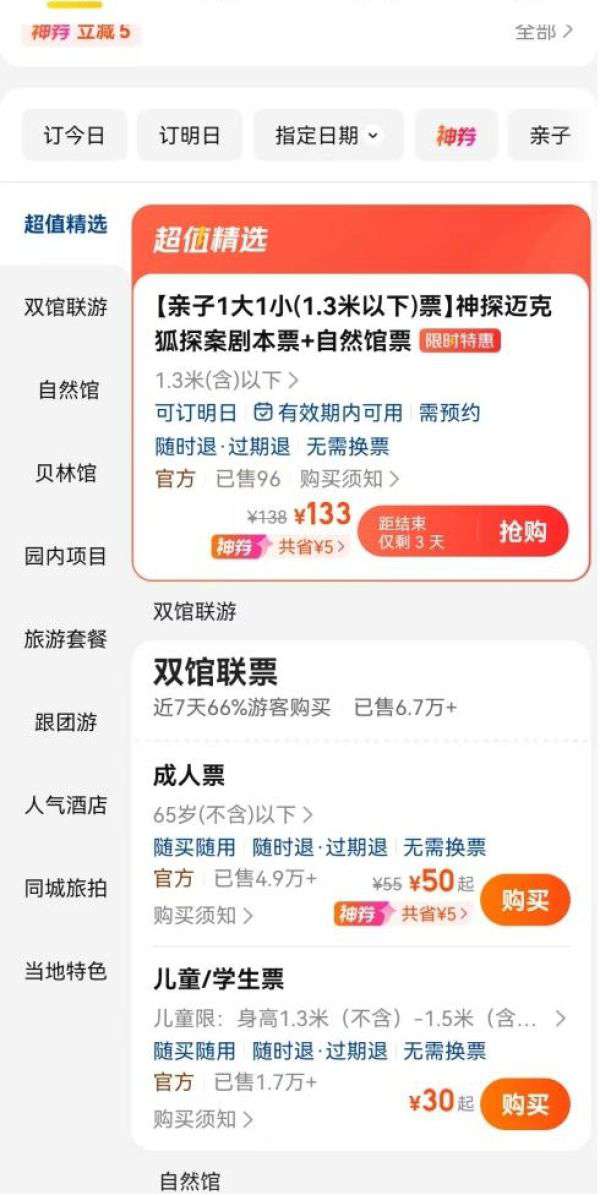Select 园内项目 in the sidebar
The height and width of the screenshot is (1195, 600).
(x=65, y=556)
